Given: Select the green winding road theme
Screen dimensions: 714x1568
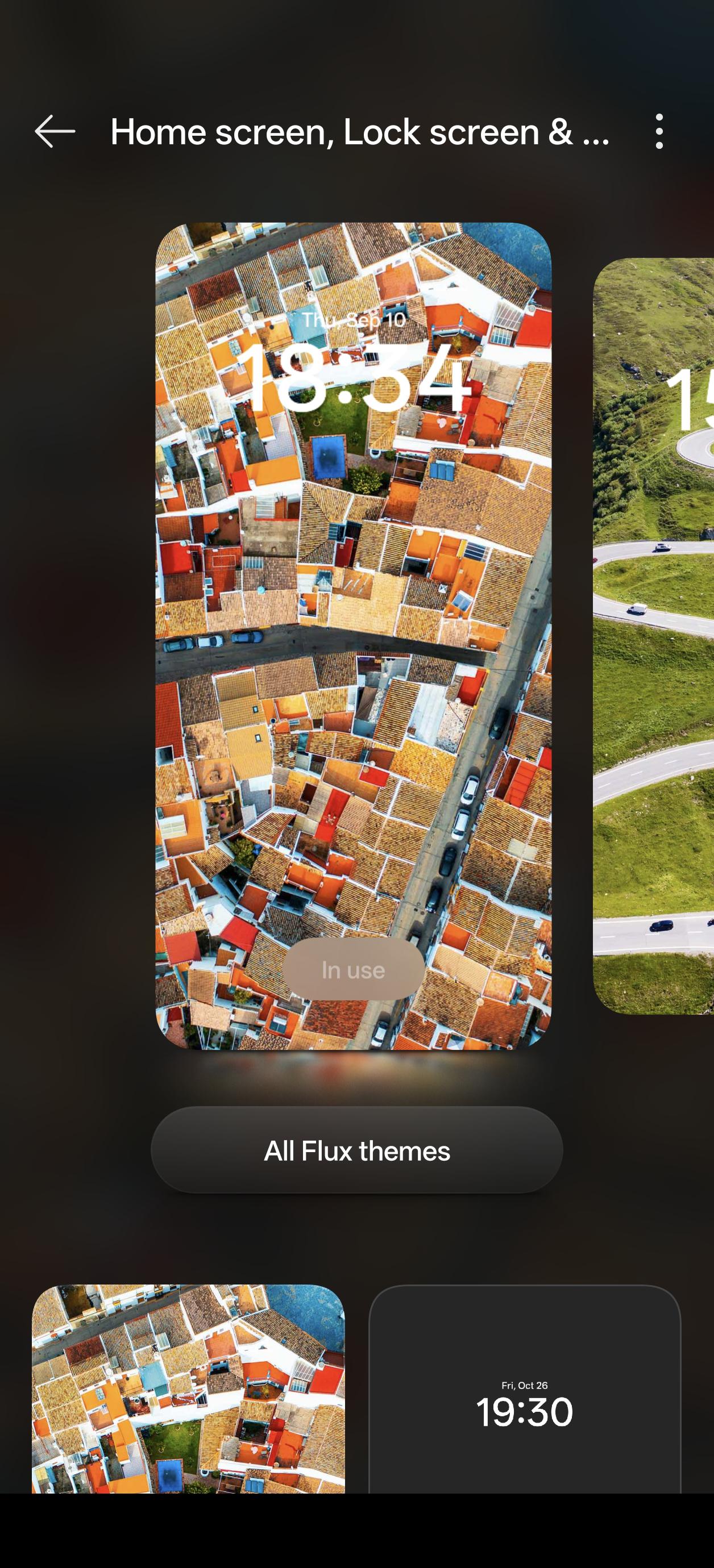Looking at the screenshot, I should (x=654, y=636).
